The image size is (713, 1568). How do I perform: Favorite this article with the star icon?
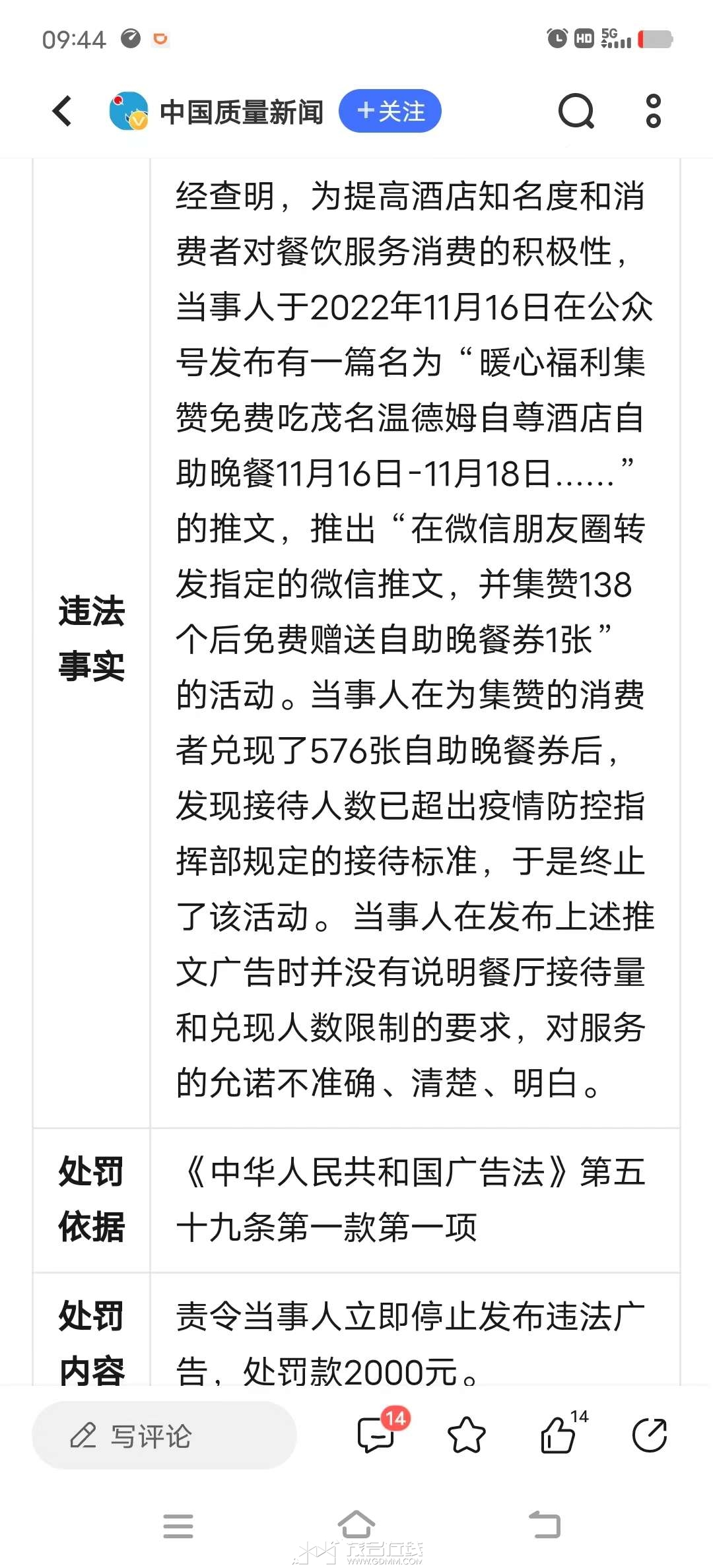[467, 1435]
